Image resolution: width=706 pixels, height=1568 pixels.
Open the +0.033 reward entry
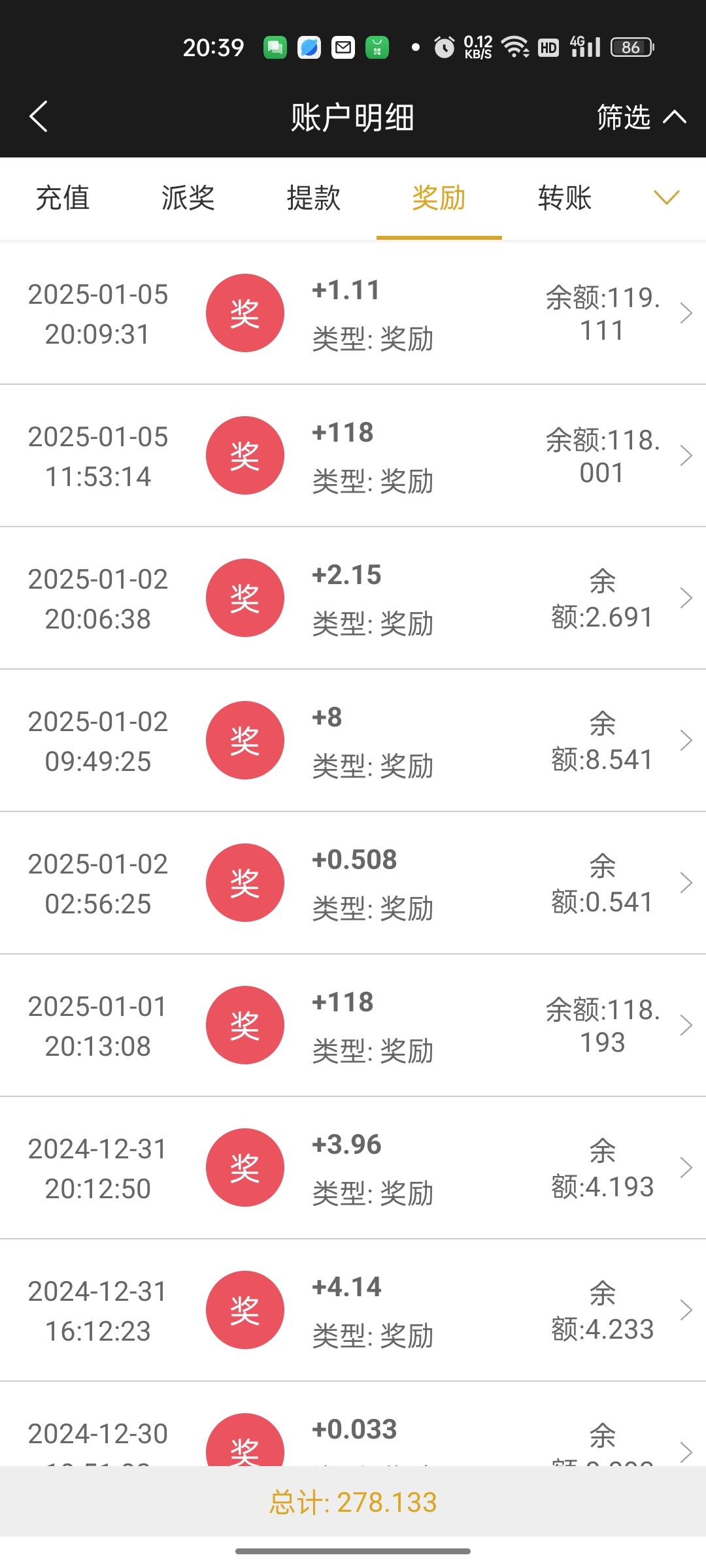click(353, 1437)
